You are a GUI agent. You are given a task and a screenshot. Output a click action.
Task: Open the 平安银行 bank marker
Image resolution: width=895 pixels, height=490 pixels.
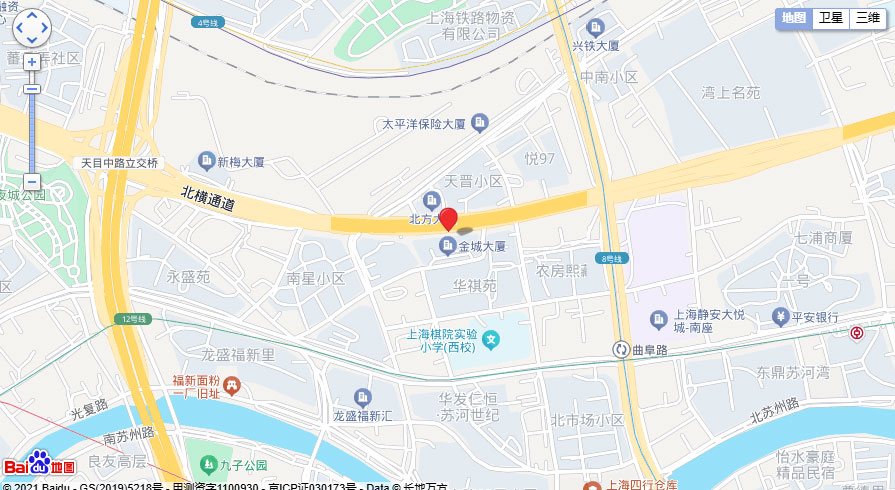pyautogui.click(x=780, y=317)
